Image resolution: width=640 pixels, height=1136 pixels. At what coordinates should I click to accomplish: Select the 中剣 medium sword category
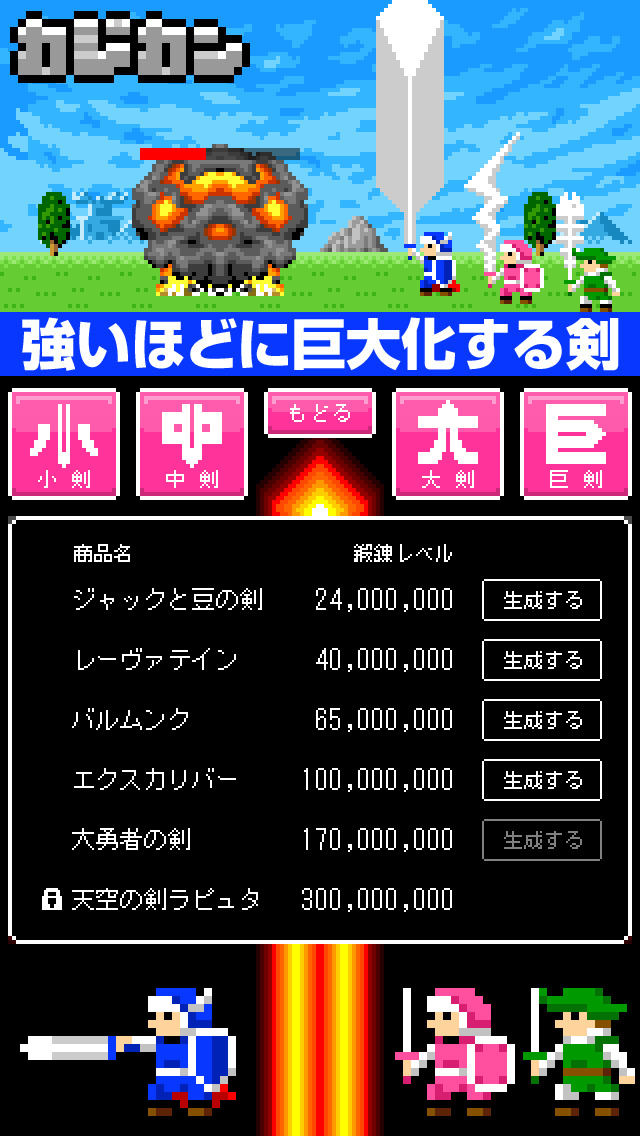tap(192, 443)
